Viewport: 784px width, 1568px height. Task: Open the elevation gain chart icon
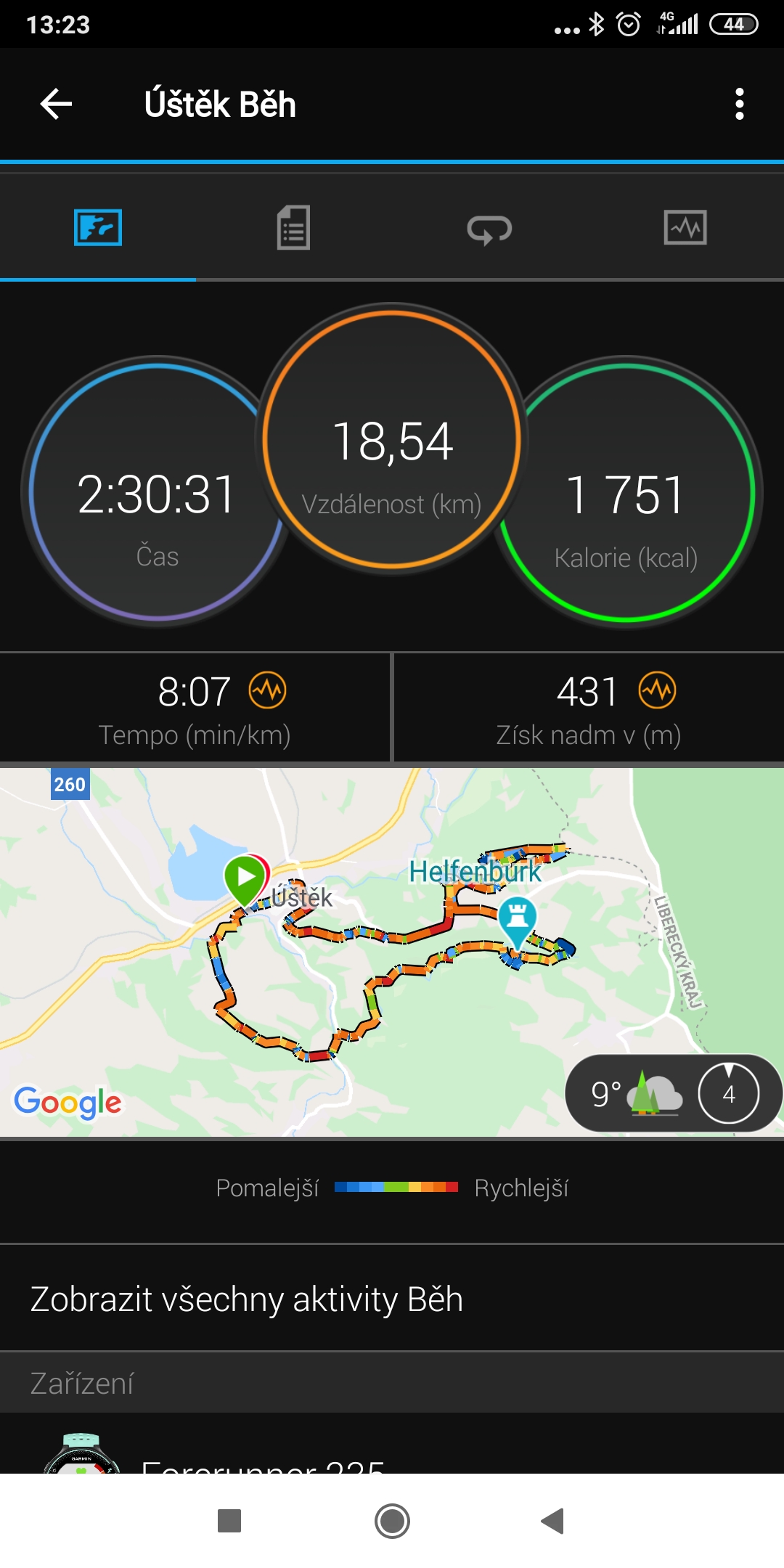pyautogui.click(x=657, y=690)
